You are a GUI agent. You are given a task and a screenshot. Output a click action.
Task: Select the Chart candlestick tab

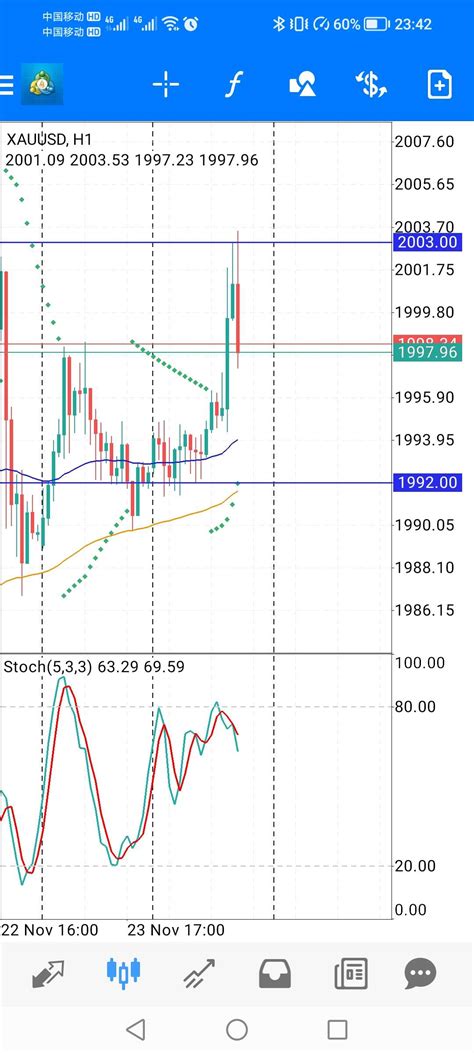coord(124,973)
